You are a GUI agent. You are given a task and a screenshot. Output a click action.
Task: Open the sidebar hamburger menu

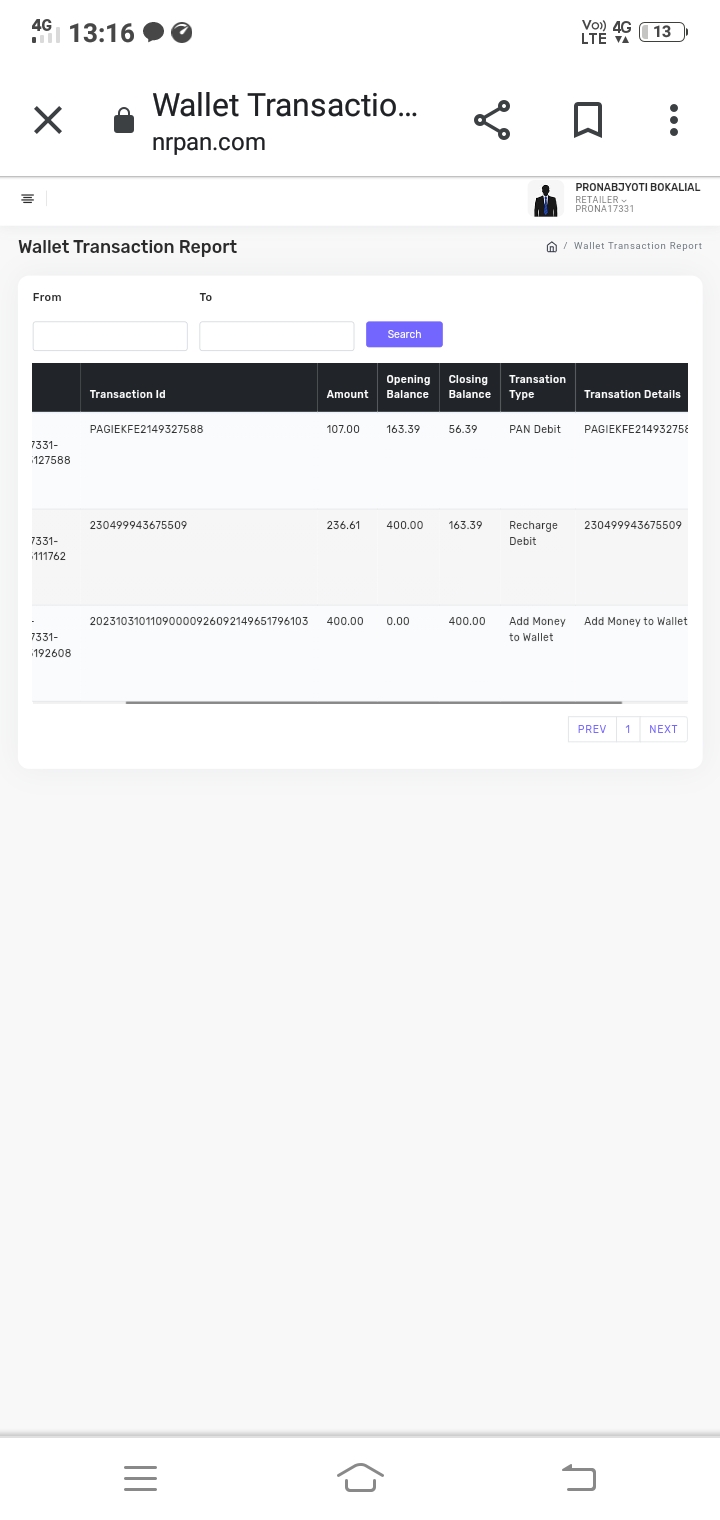point(28,199)
